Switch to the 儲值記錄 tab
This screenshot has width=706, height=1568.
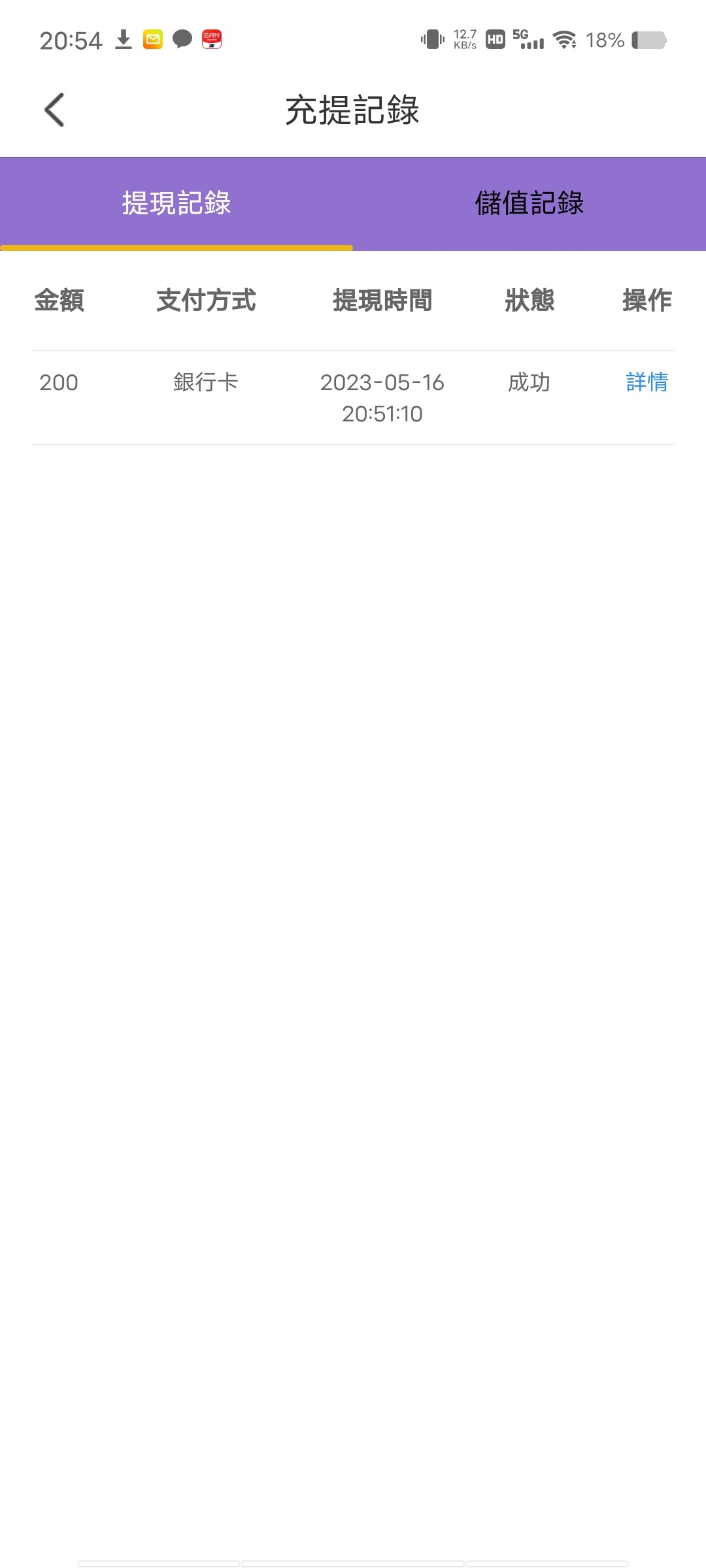click(529, 203)
